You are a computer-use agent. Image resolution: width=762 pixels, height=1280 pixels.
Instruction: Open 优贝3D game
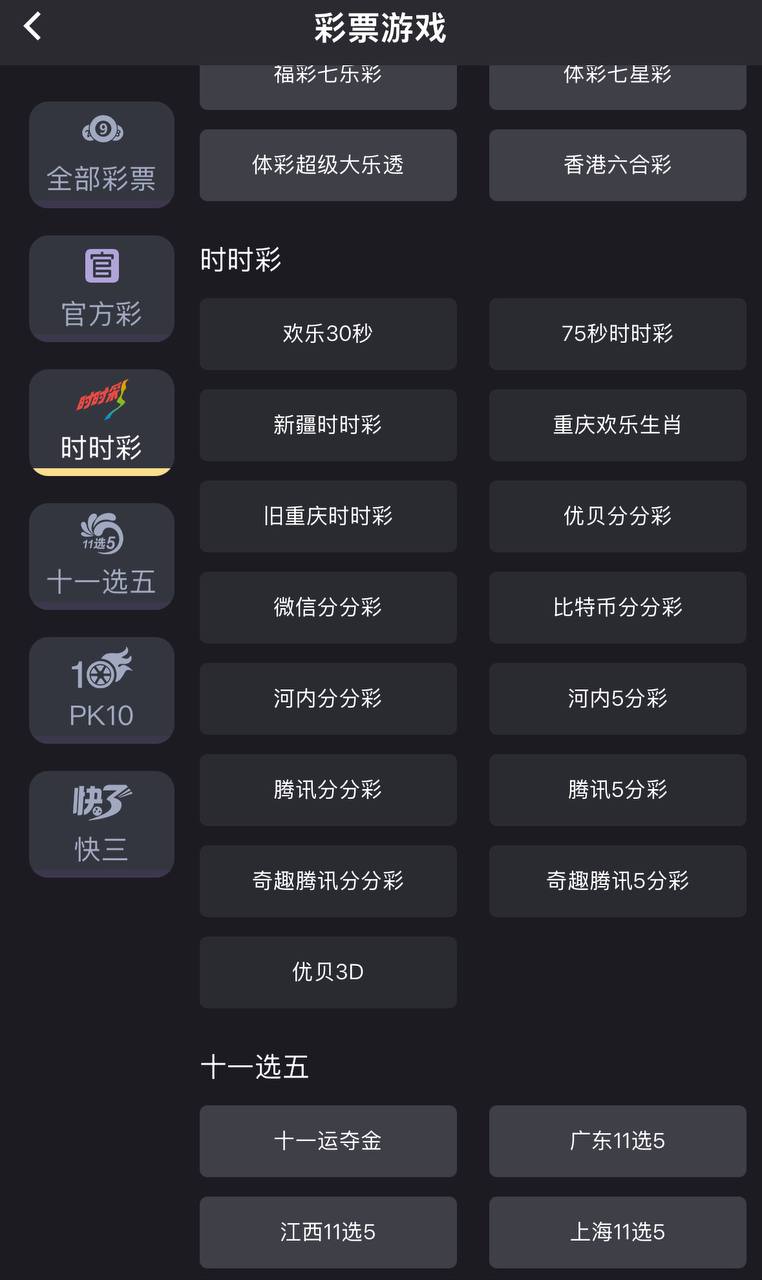(328, 972)
